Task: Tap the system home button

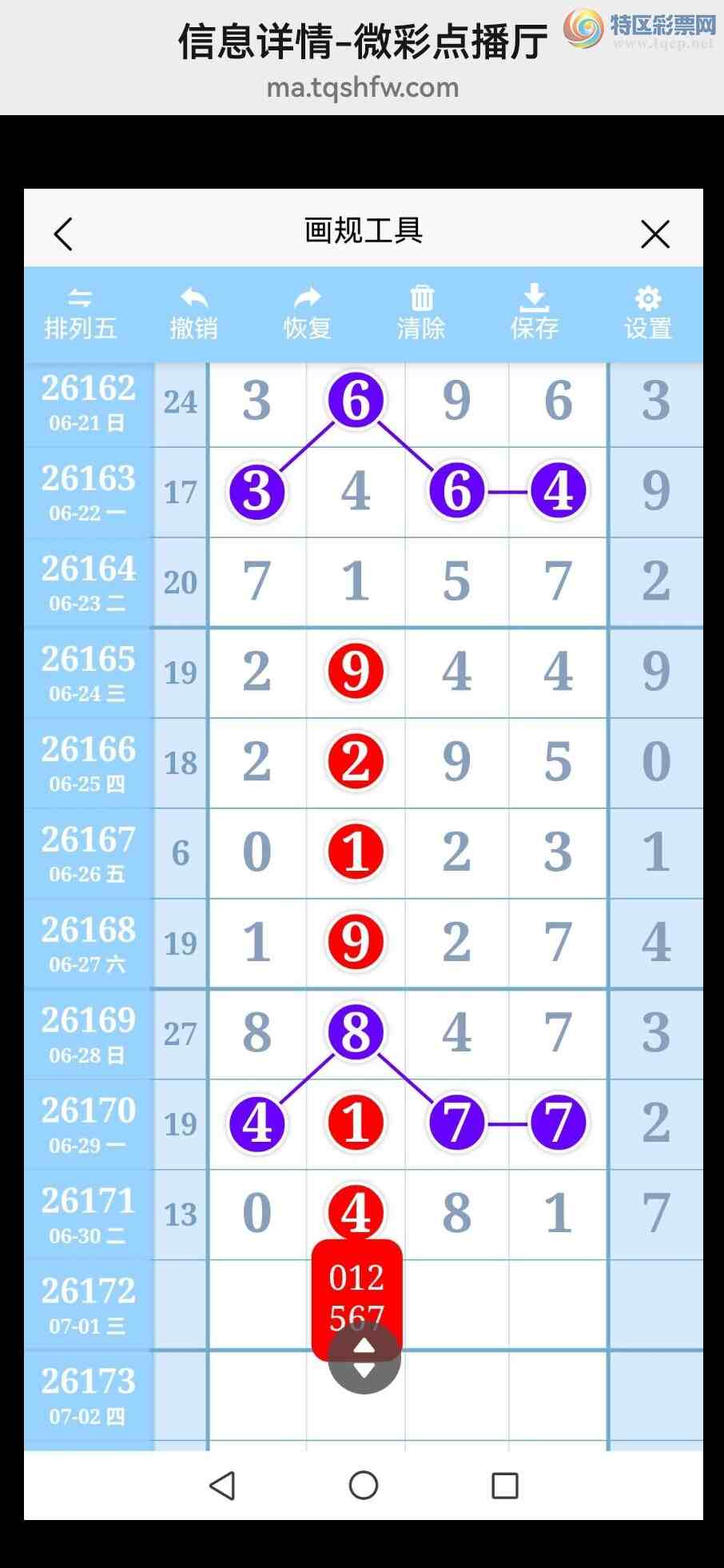Action: [364, 1486]
